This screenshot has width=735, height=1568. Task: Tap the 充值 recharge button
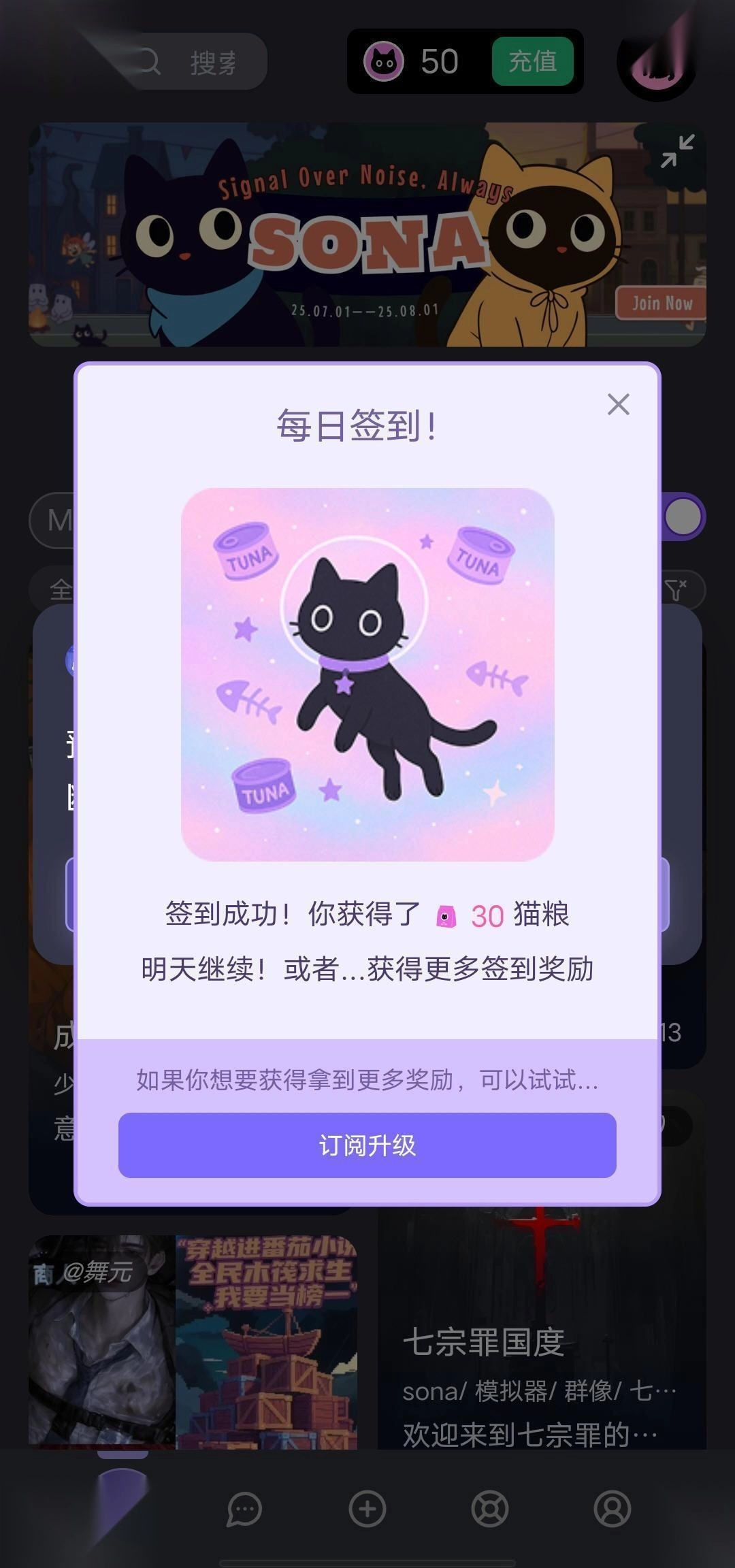coord(533,61)
